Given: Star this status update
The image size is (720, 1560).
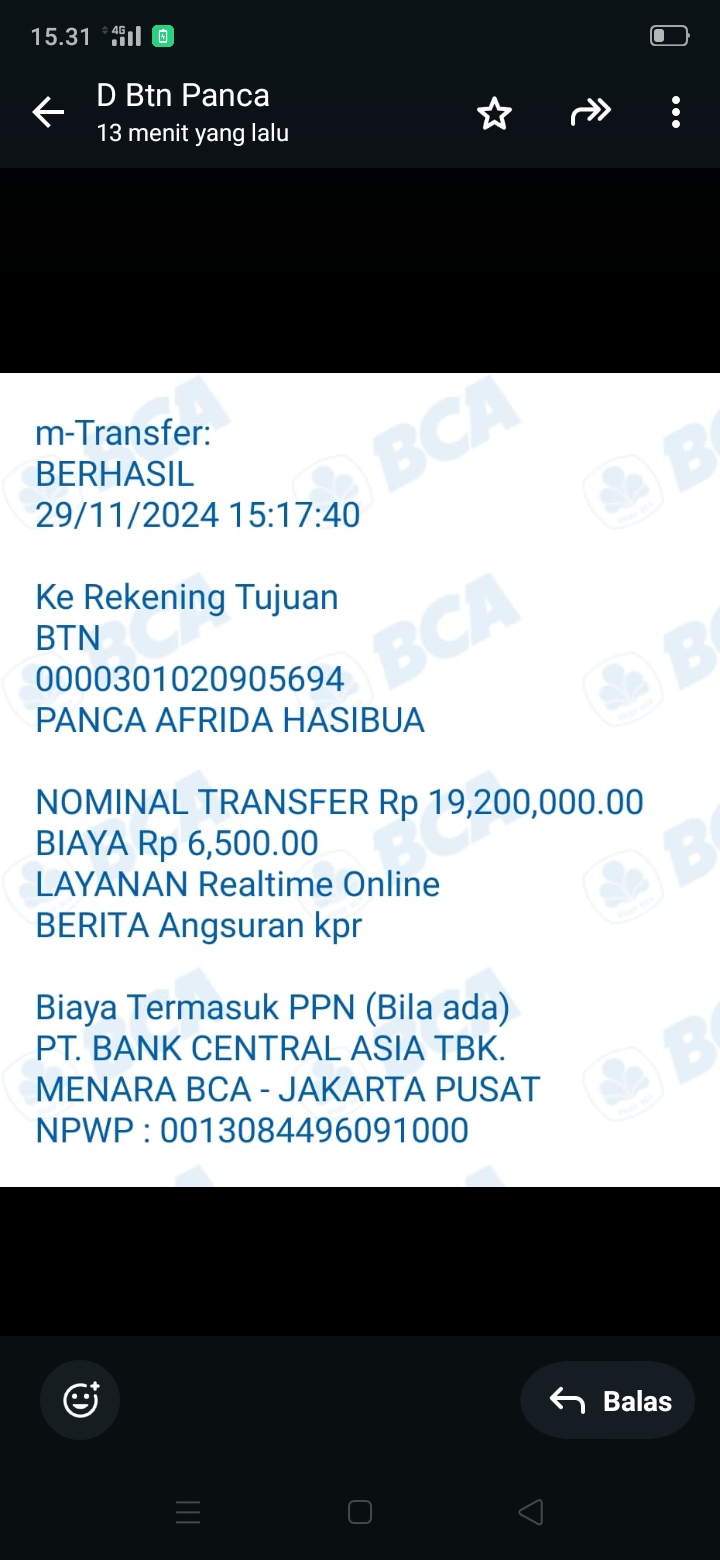Looking at the screenshot, I should 494,113.
